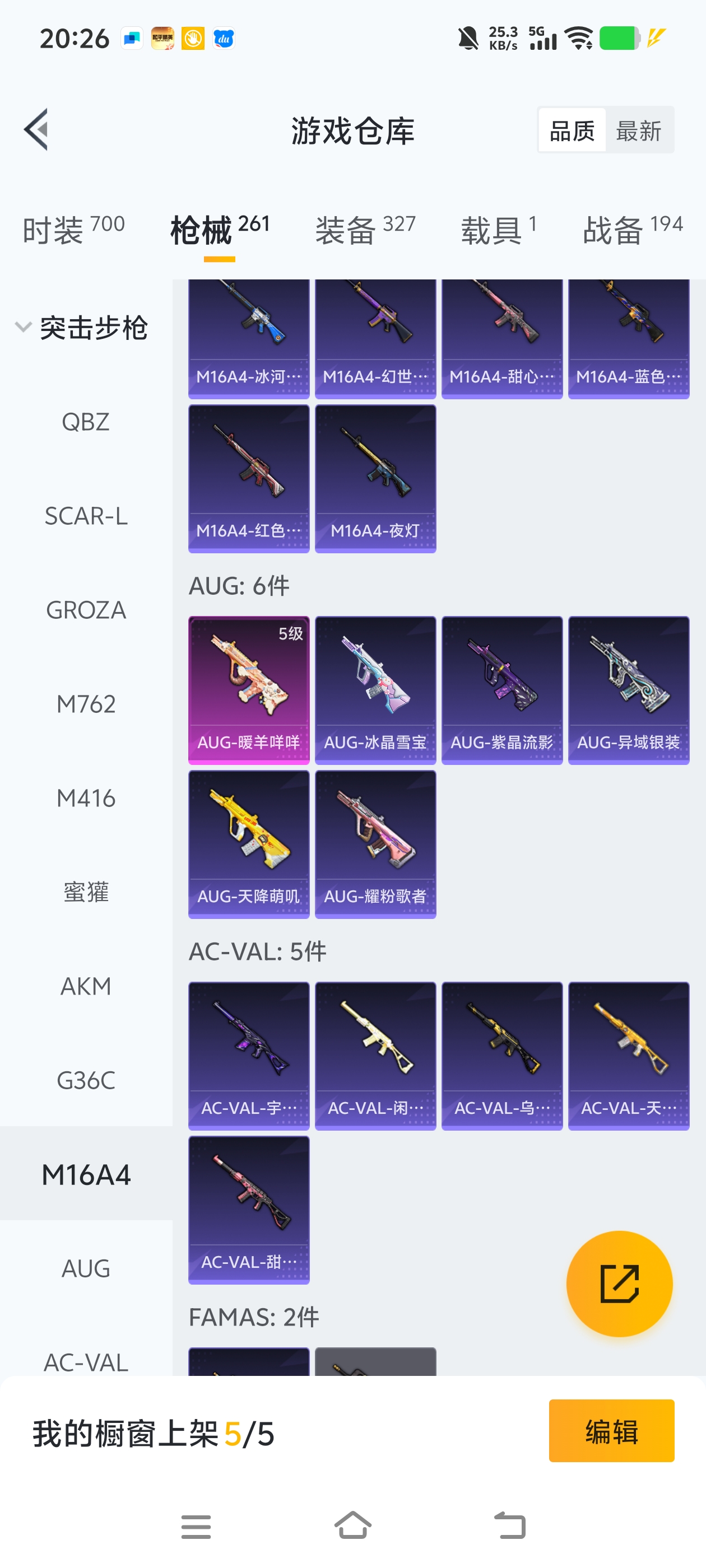Select M416 in the sidebar
This screenshot has height=1568, width=706.
click(86, 798)
